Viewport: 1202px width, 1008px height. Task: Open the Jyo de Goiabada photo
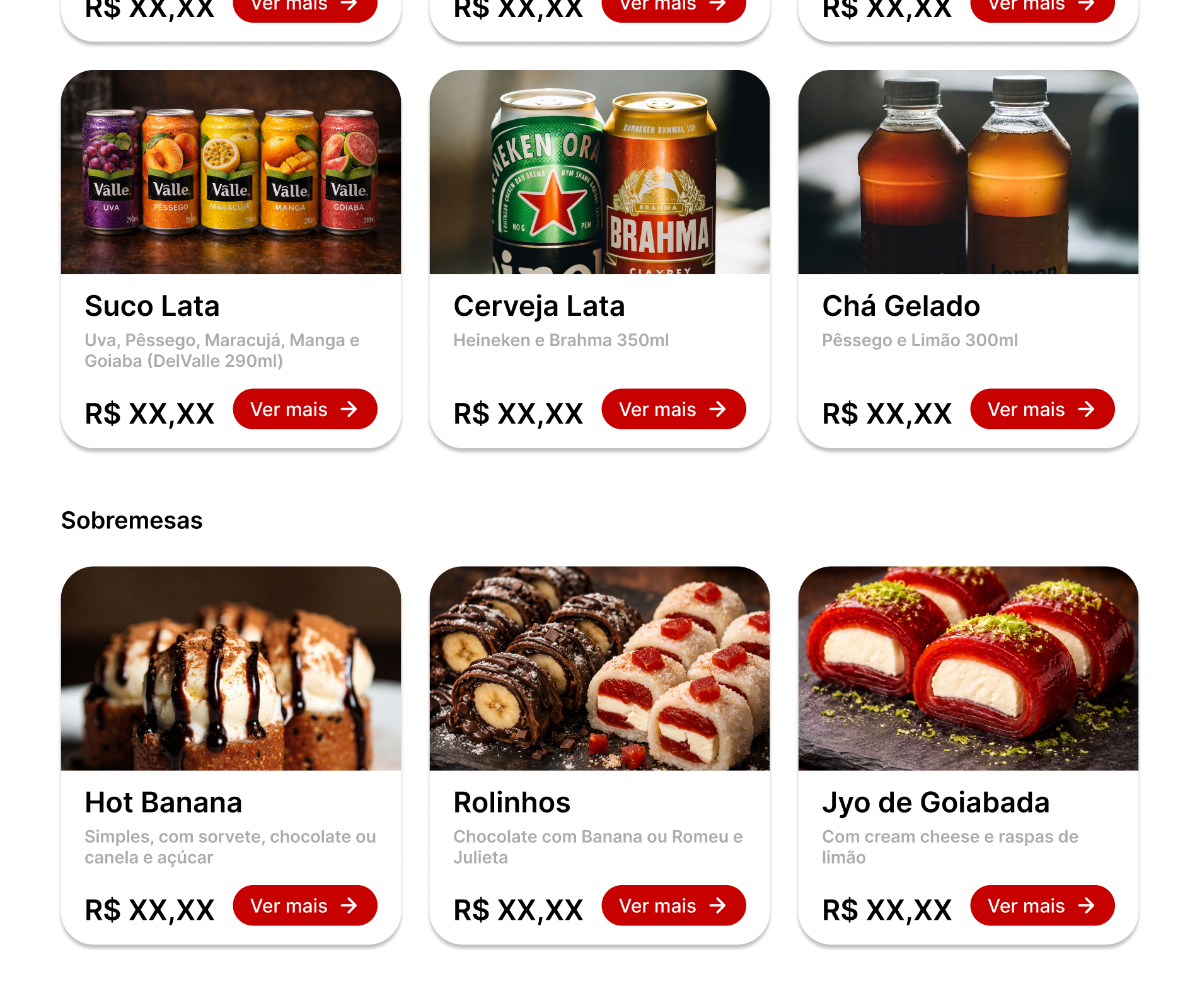pos(968,668)
